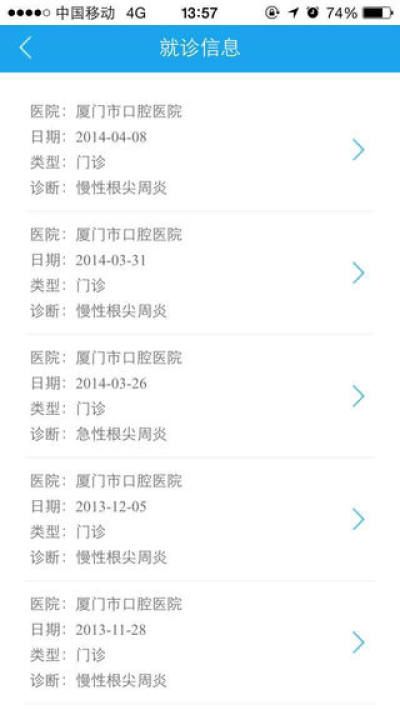This screenshot has height=710, width=400.
Task: View the 急性根尖周炎 record from 2014-03-26
Action: 200,396
